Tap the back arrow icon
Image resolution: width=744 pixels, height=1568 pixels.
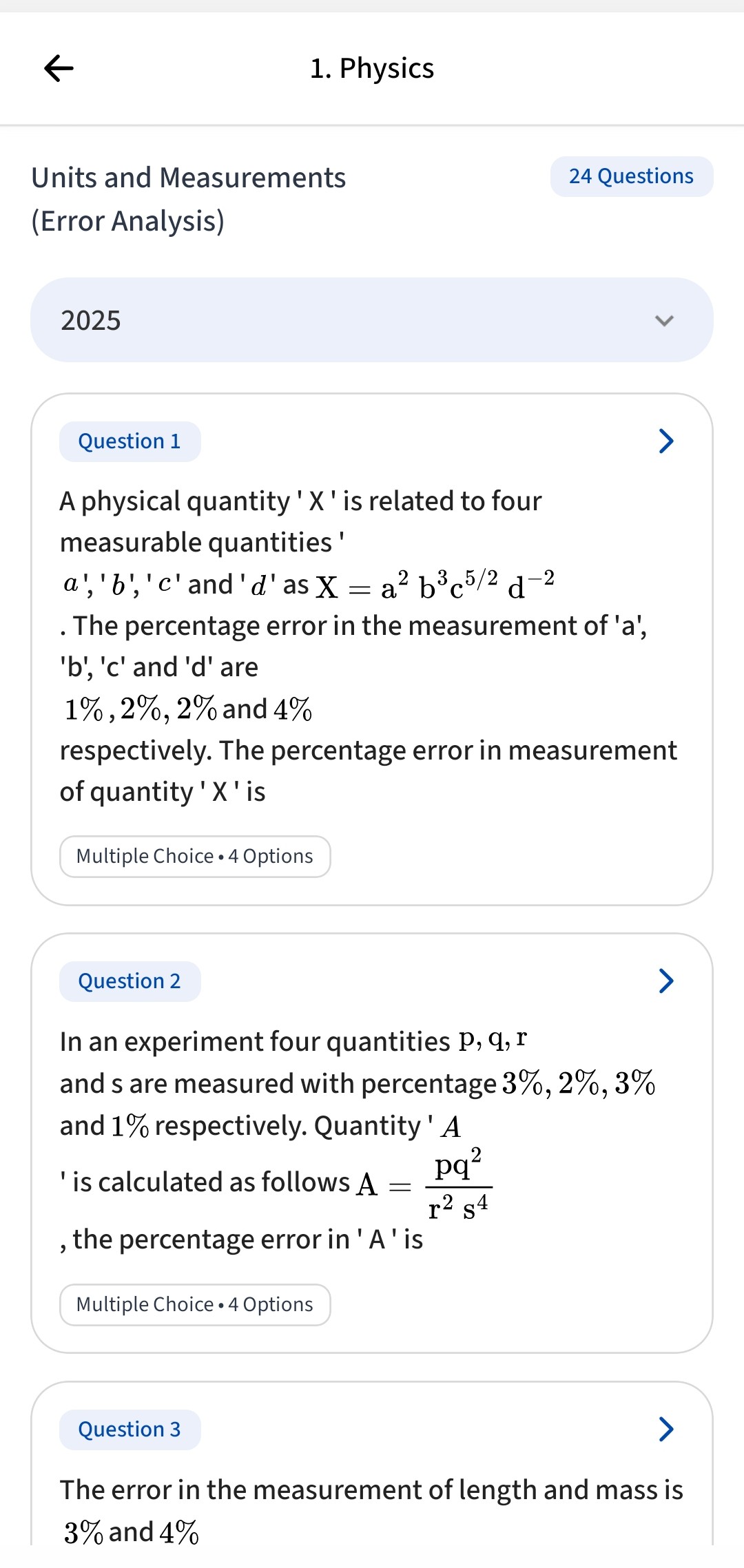coord(59,67)
